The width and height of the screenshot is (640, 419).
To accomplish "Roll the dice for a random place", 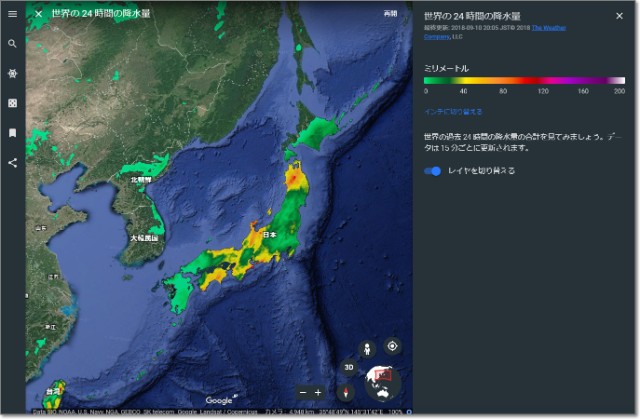I will [x=12, y=103].
